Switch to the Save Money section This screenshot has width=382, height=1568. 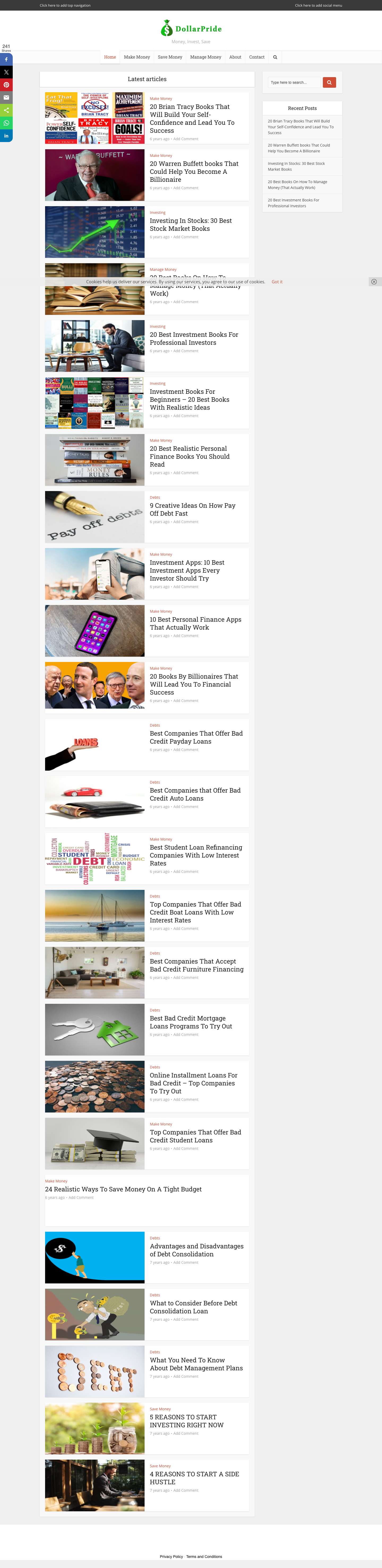170,57
